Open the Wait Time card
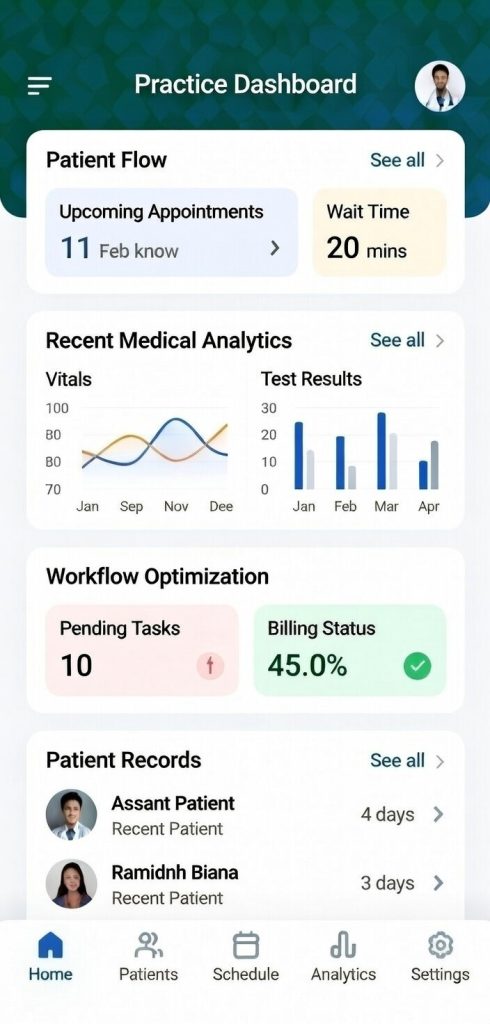Screen dimensions: 490x1024 (380, 232)
